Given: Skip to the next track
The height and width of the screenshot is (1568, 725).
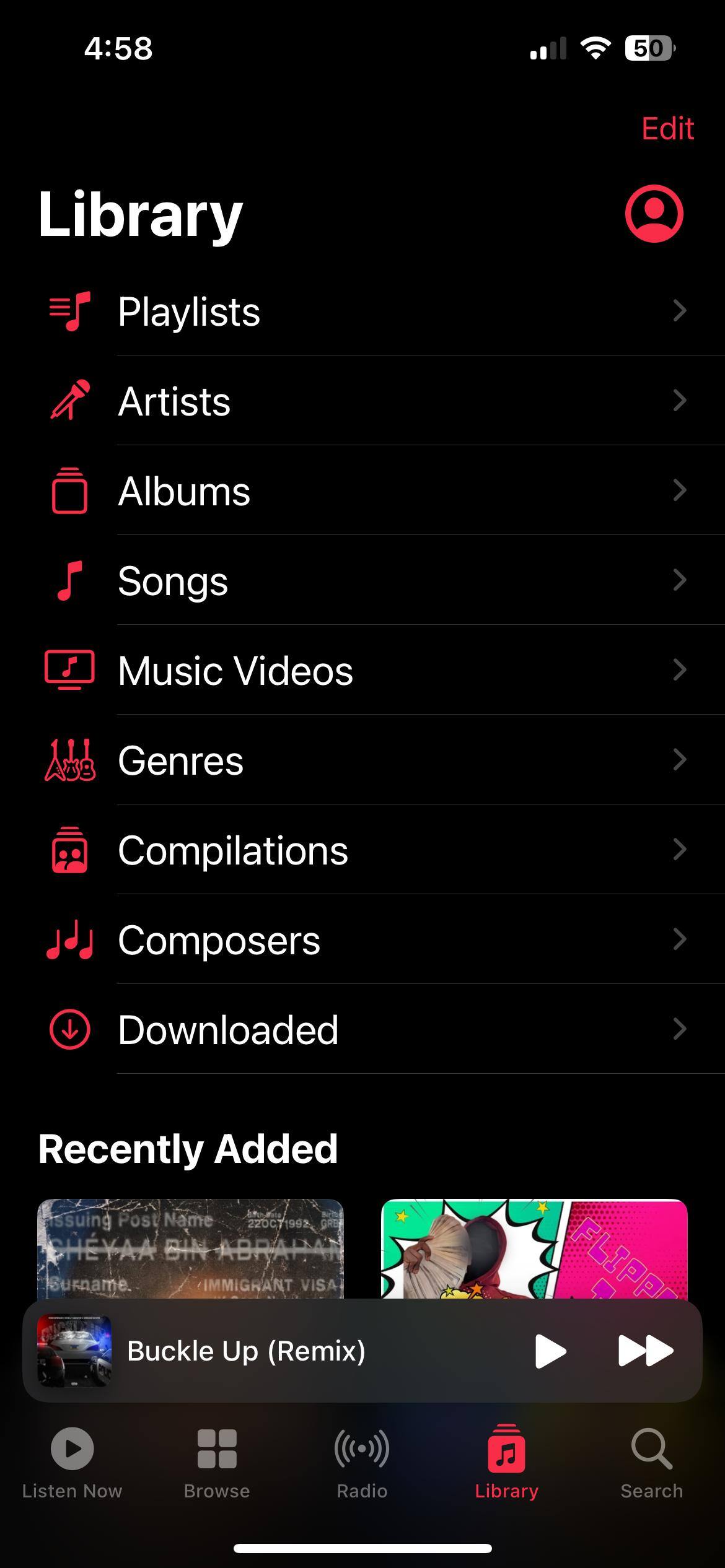Looking at the screenshot, I should coord(646,1351).
